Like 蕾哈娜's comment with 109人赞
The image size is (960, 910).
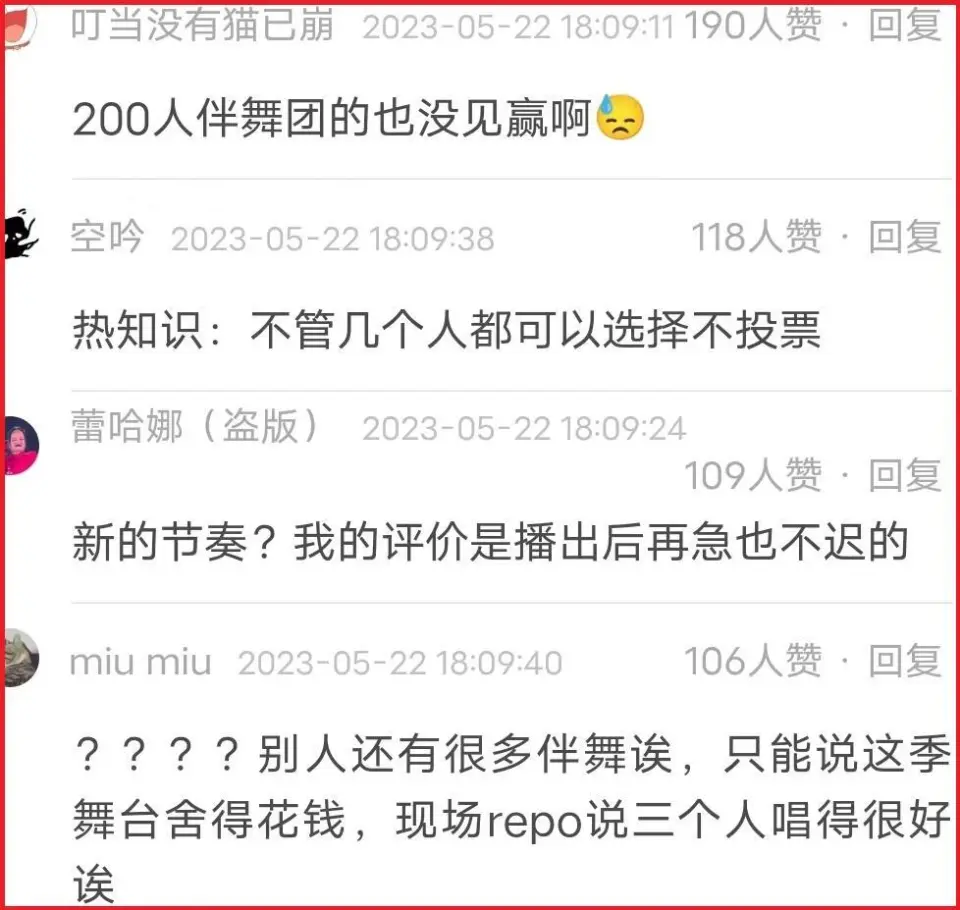point(753,475)
